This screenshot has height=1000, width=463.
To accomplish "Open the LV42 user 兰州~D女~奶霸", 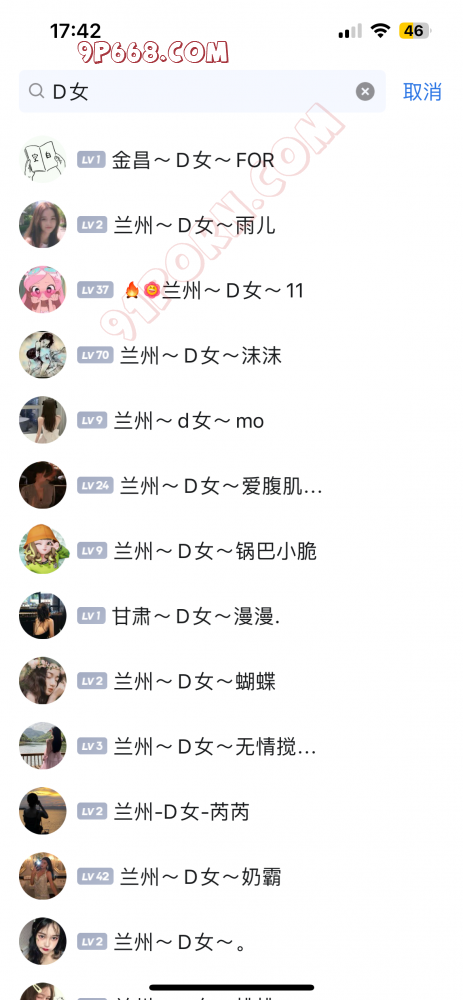I will coord(232,877).
